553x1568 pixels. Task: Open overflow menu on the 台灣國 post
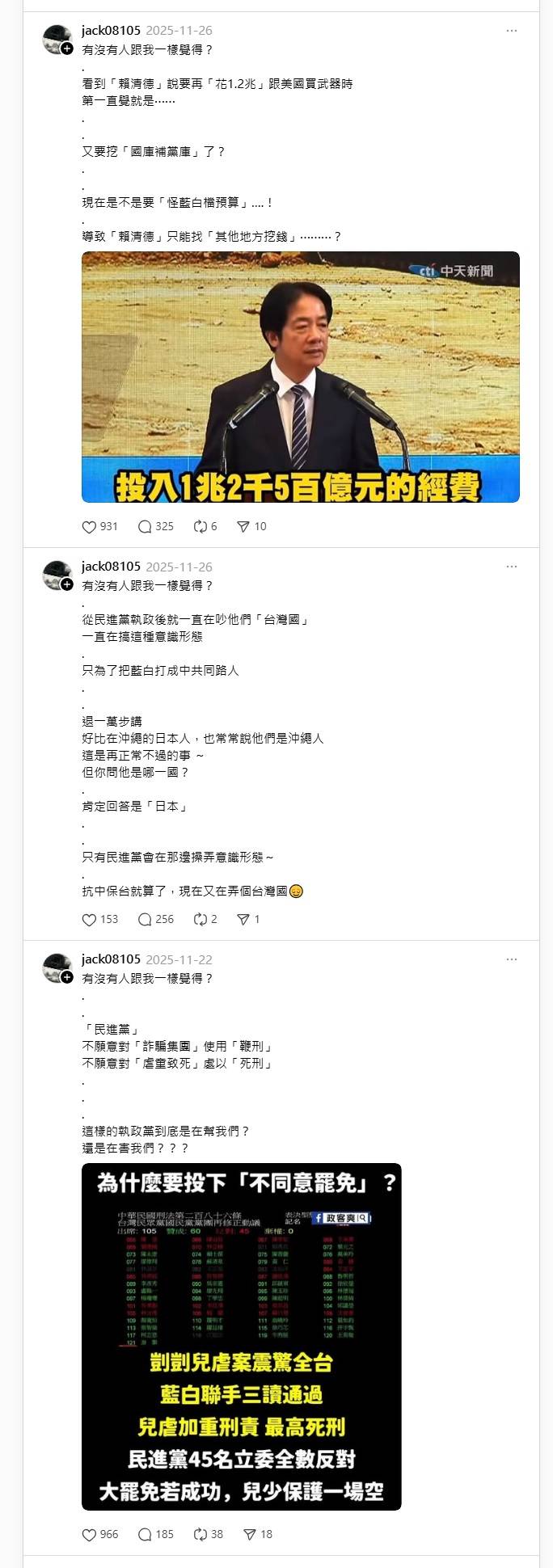(511, 567)
